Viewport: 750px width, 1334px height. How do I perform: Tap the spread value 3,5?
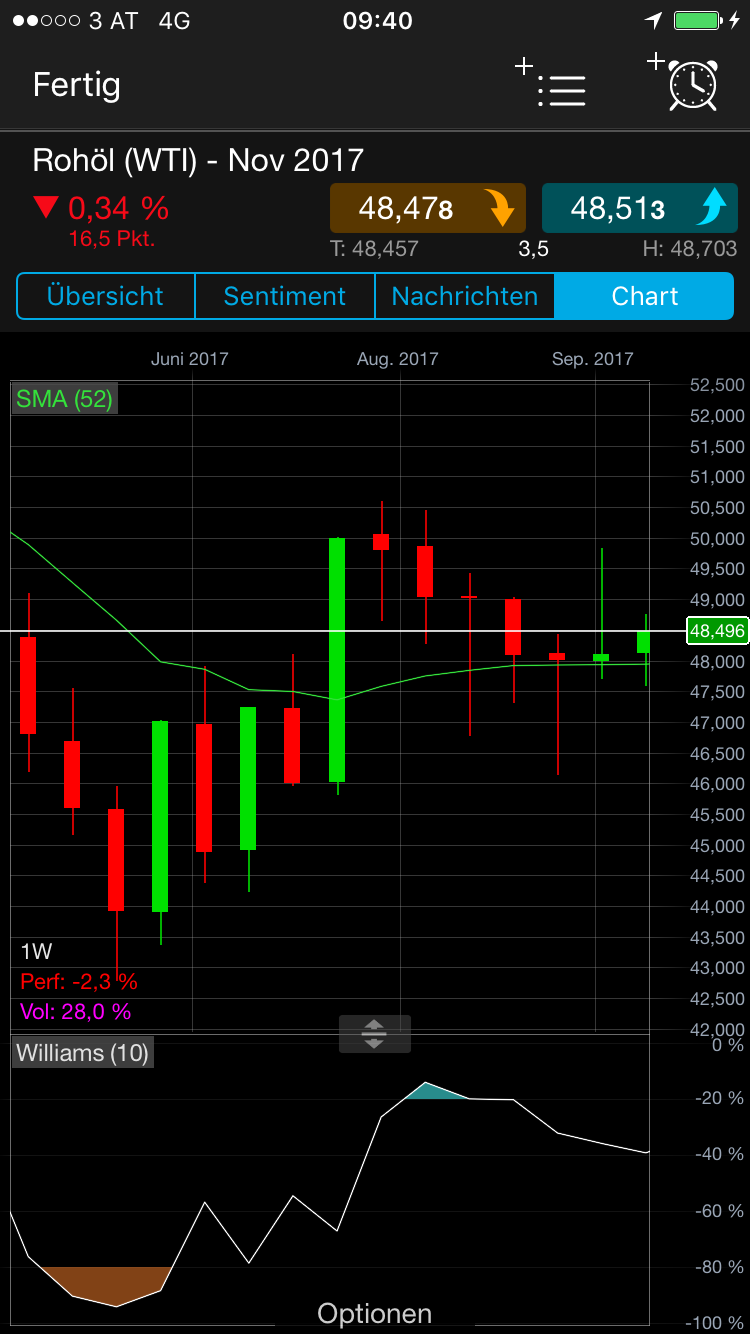(533, 249)
